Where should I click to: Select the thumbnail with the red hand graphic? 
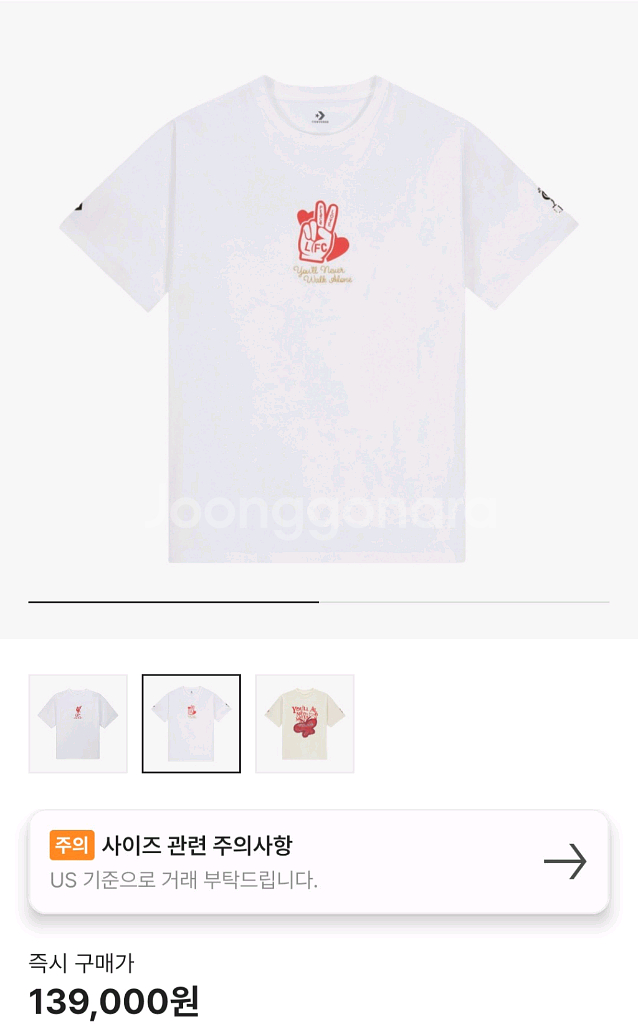pyautogui.click(x=191, y=724)
